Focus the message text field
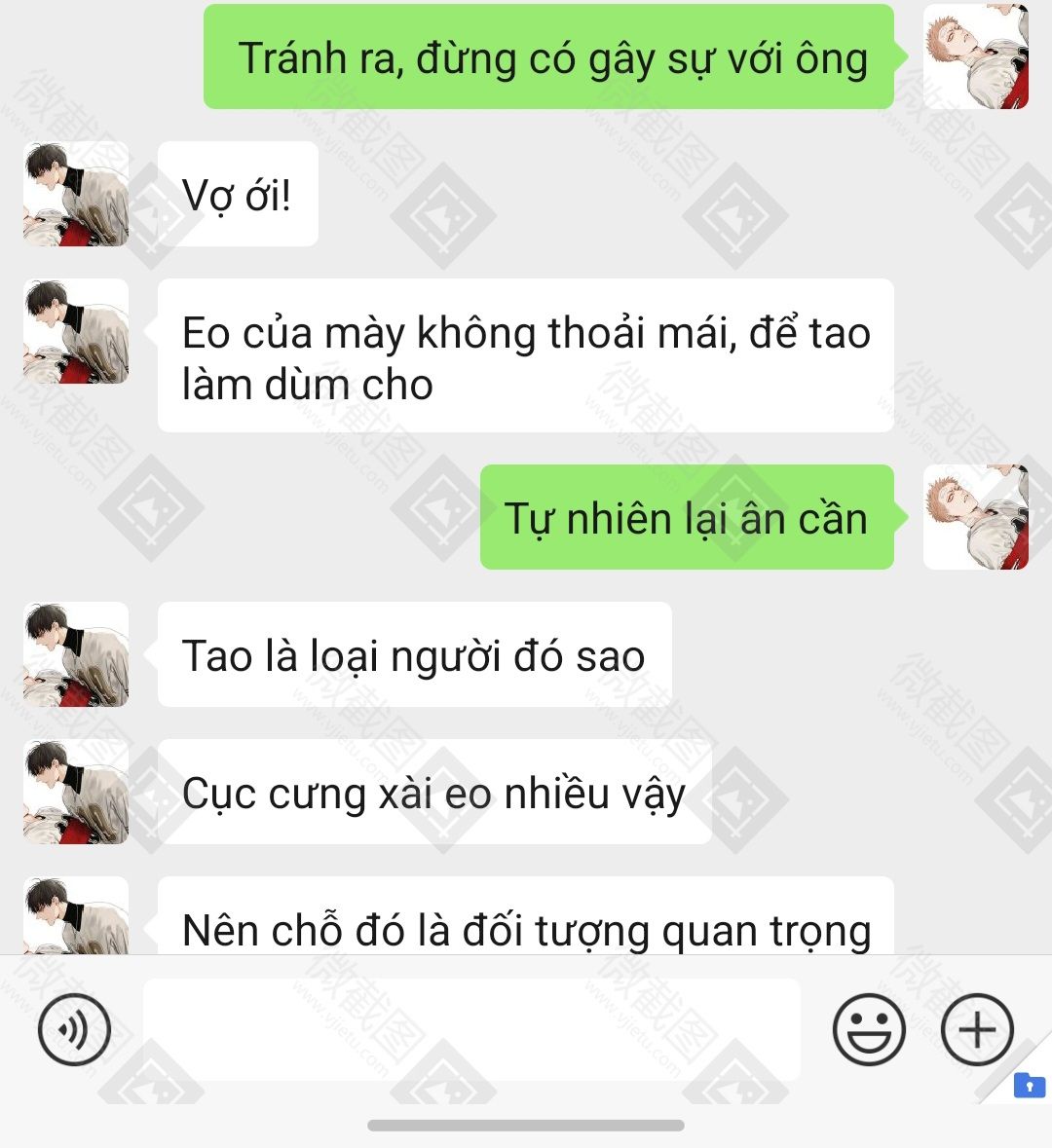Viewport: 1052px width, 1148px height. tap(471, 1029)
